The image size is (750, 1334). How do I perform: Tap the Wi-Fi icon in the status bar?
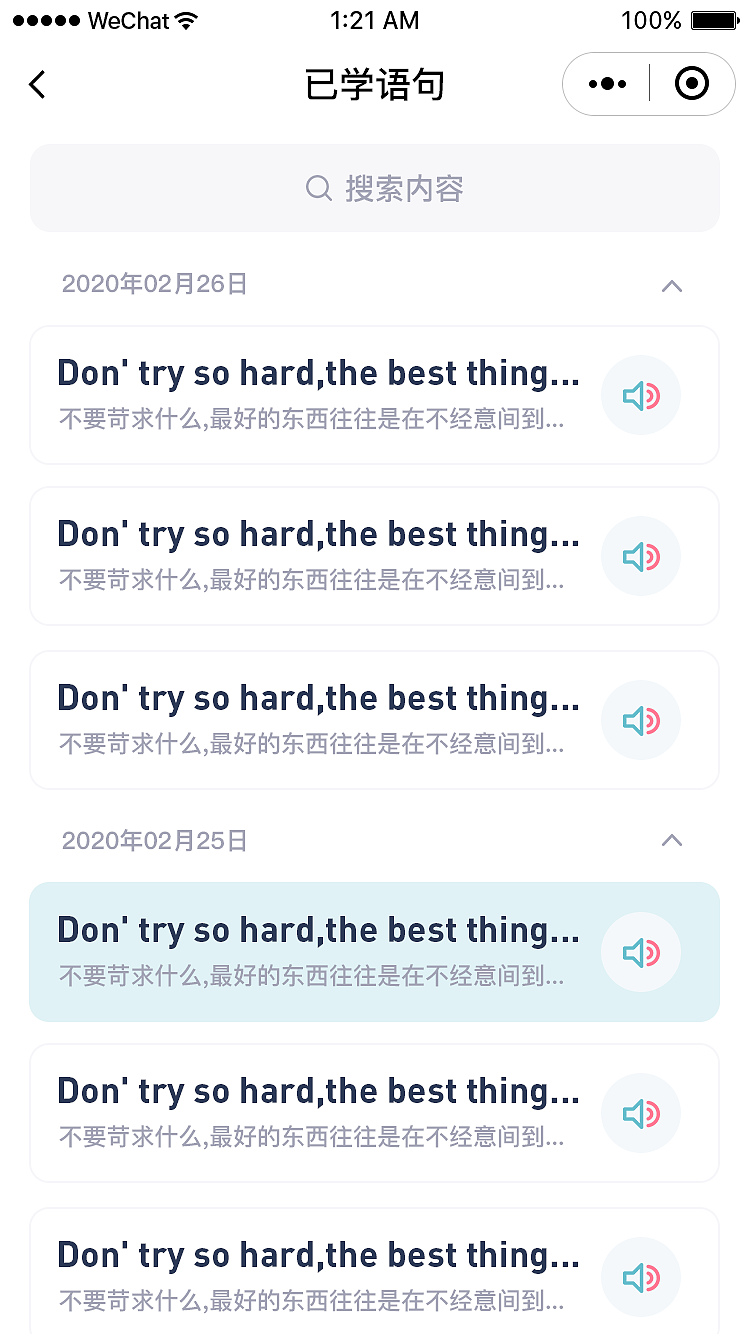[186, 19]
